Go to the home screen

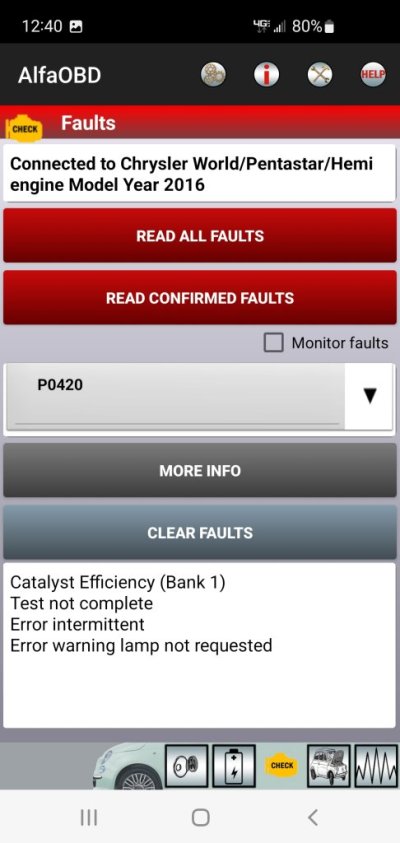tap(200, 817)
